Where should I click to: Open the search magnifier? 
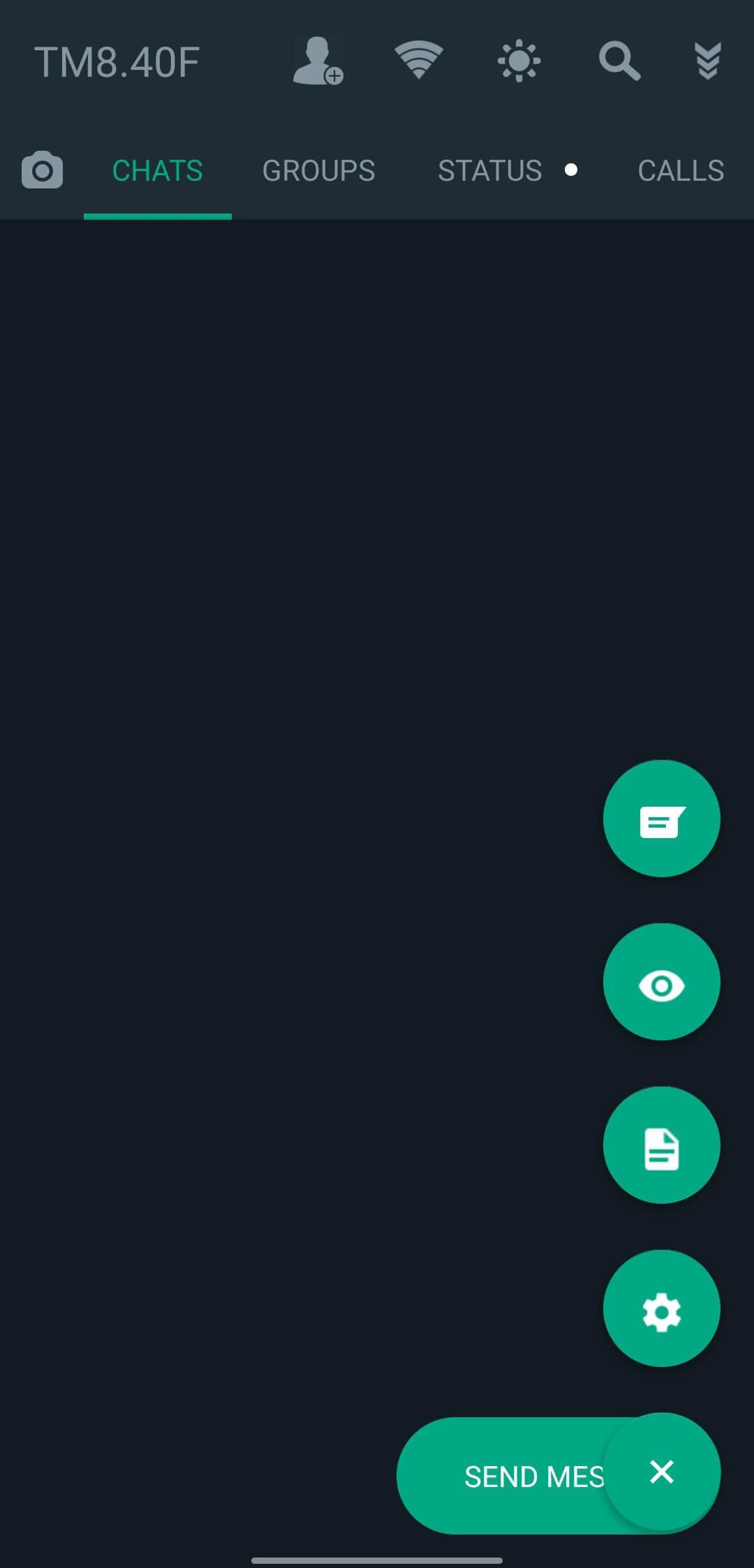click(619, 61)
